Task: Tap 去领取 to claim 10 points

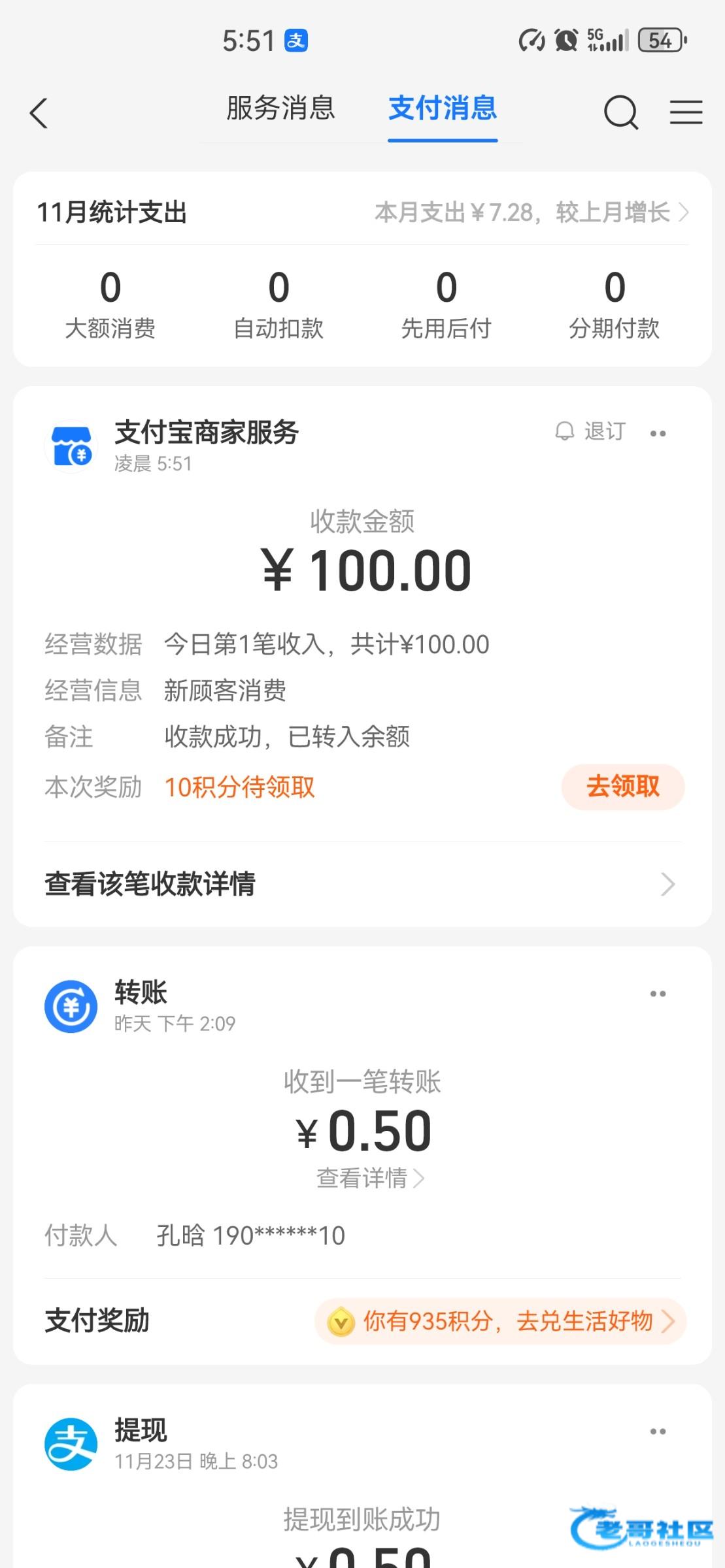Action: [x=622, y=787]
